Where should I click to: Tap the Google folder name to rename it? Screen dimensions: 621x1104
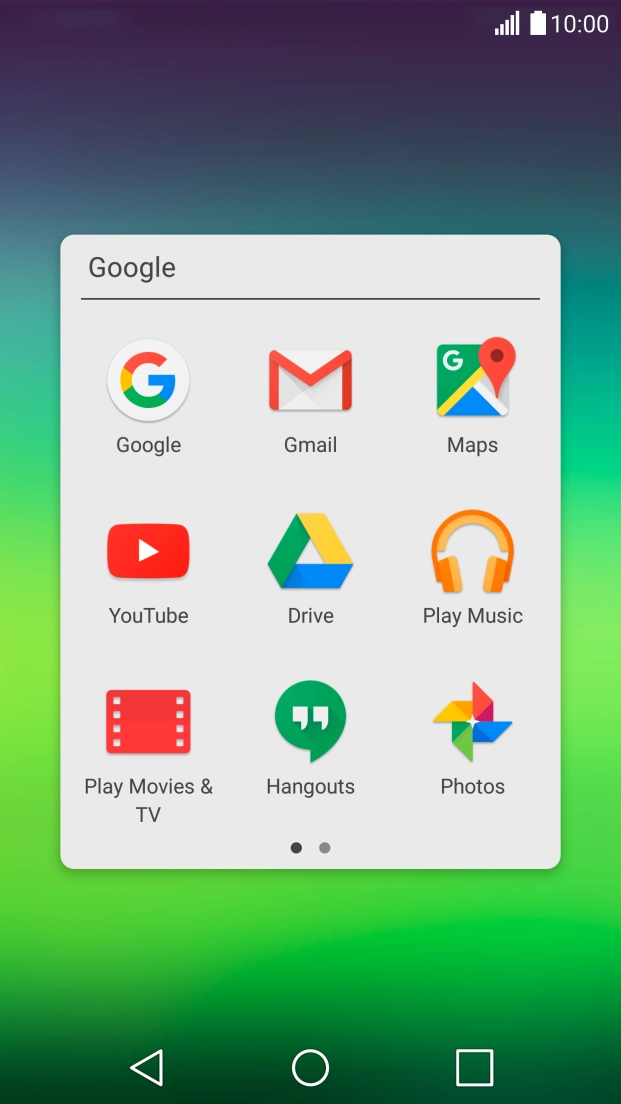[132, 268]
